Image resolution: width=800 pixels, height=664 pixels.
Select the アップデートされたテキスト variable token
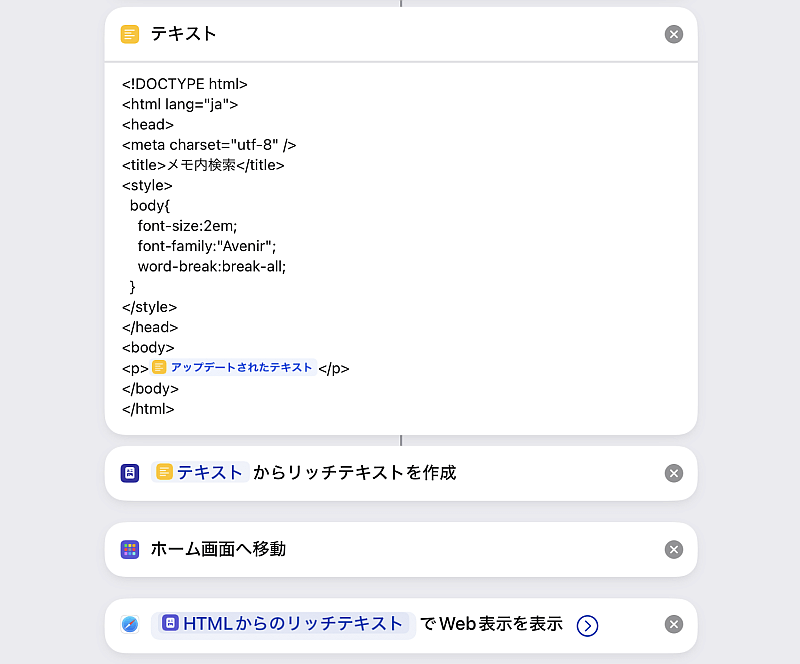(x=234, y=368)
